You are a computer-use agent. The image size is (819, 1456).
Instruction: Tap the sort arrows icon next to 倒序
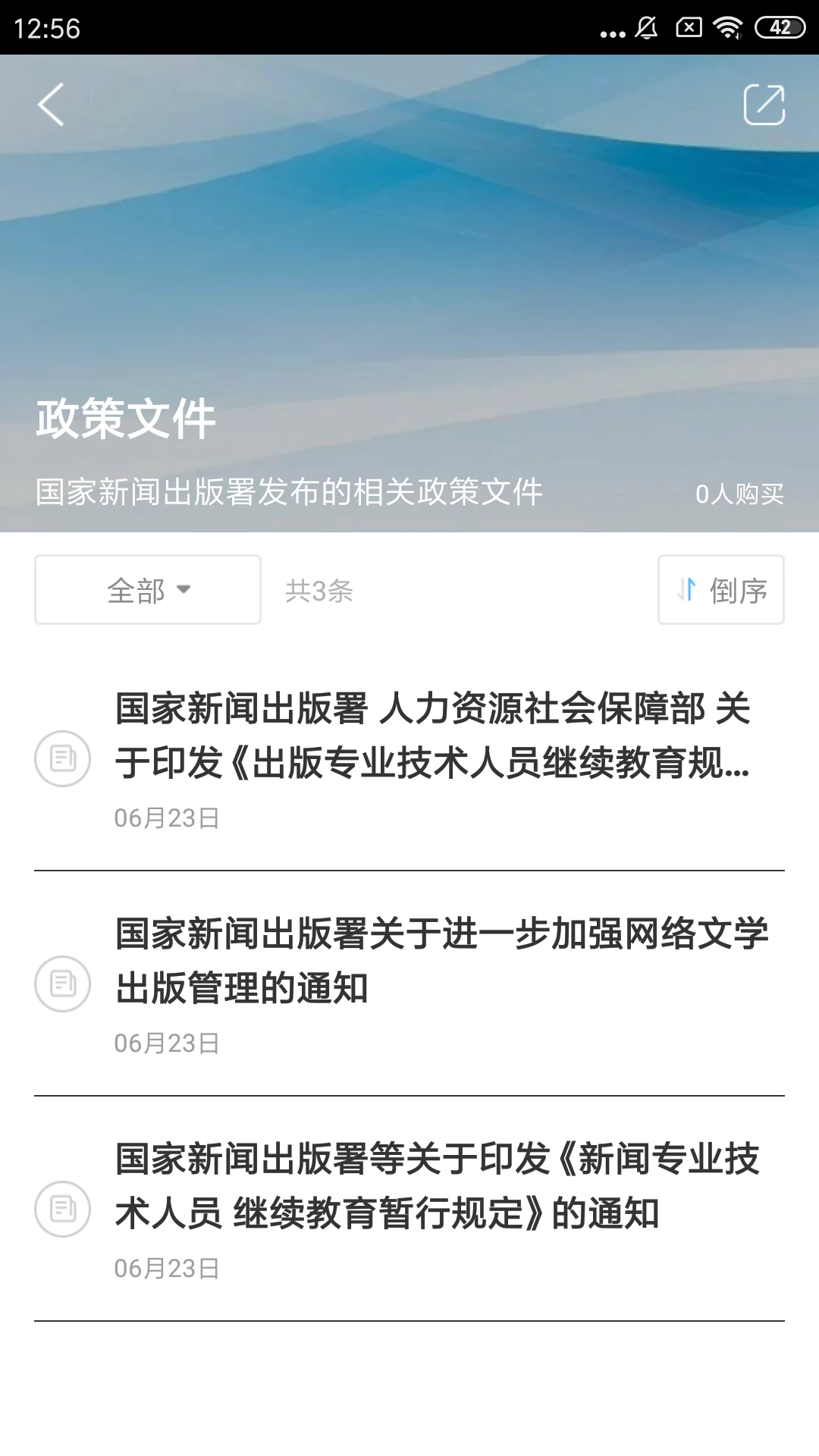click(685, 590)
